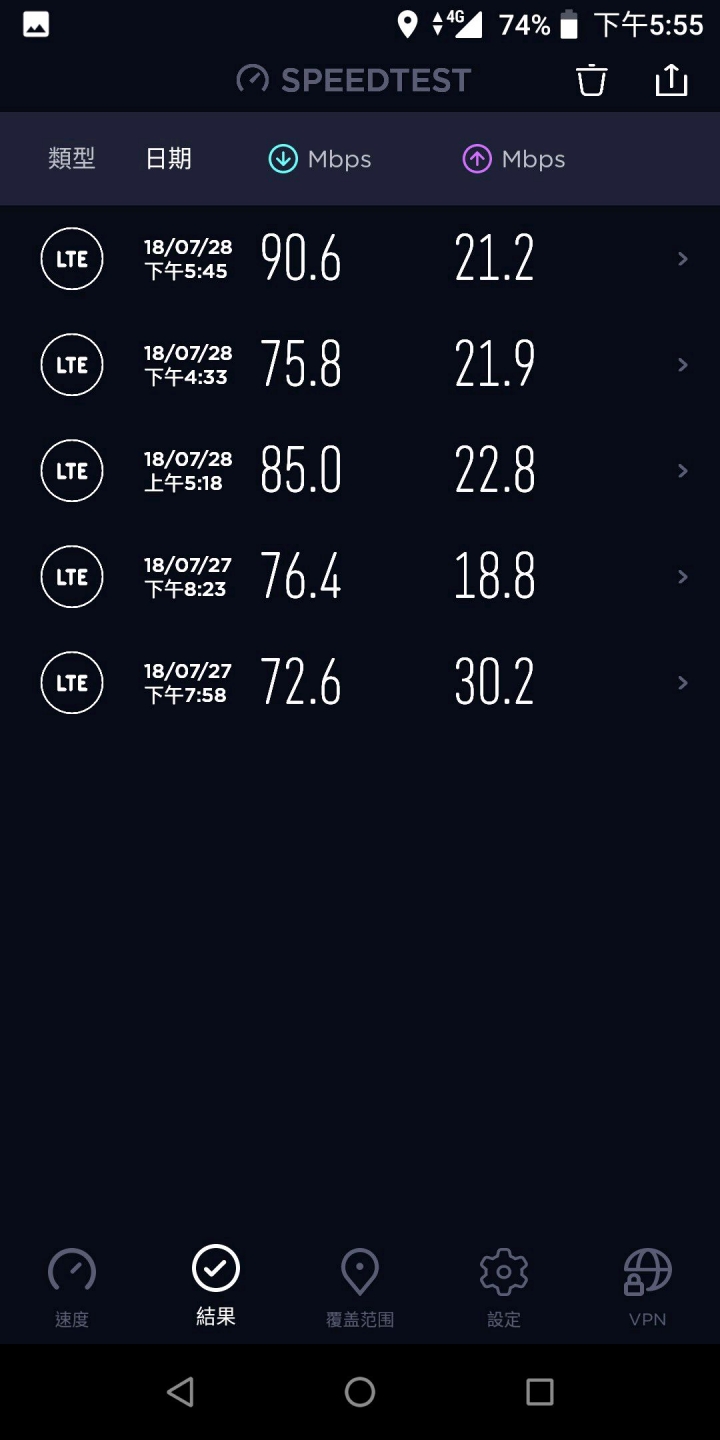Screen dimensions: 720x1440
Task: Go to the home screen
Action: (x=360, y=1392)
